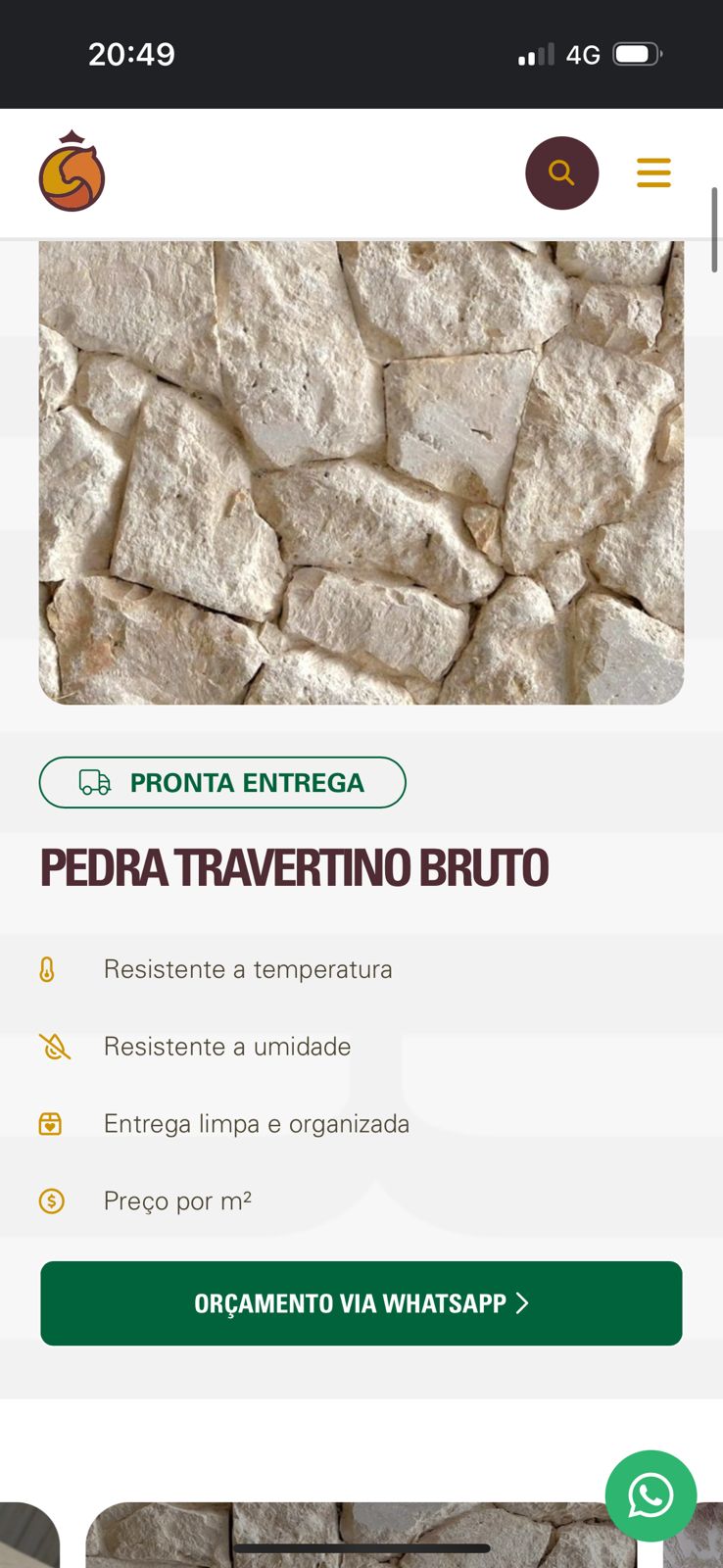
Task: Click ORÇAMENTO VIA WHATSAPP button
Action: point(361,1303)
